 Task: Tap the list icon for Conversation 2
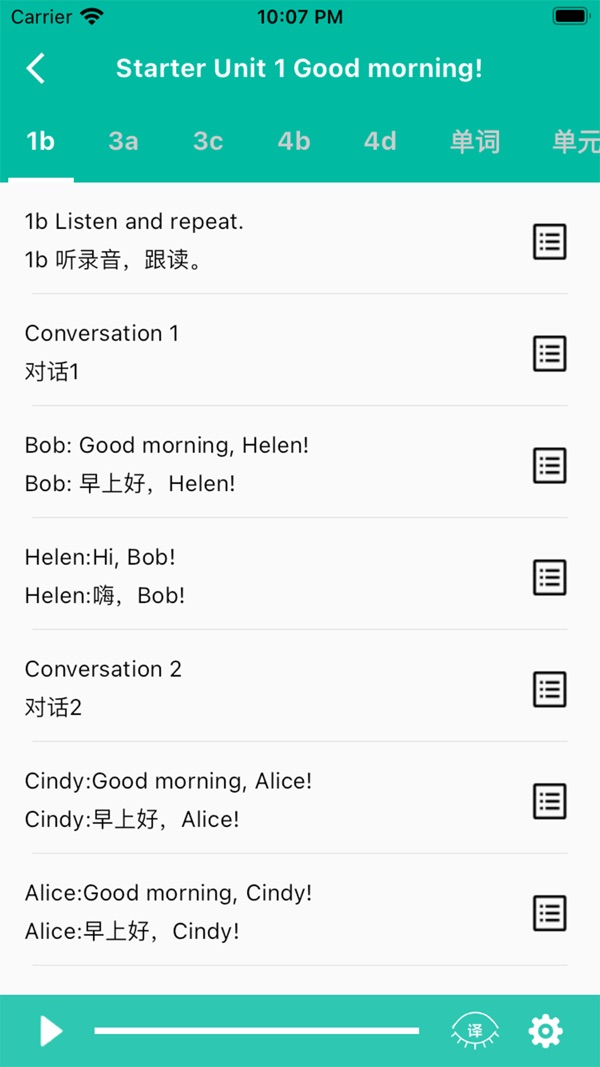(549, 689)
